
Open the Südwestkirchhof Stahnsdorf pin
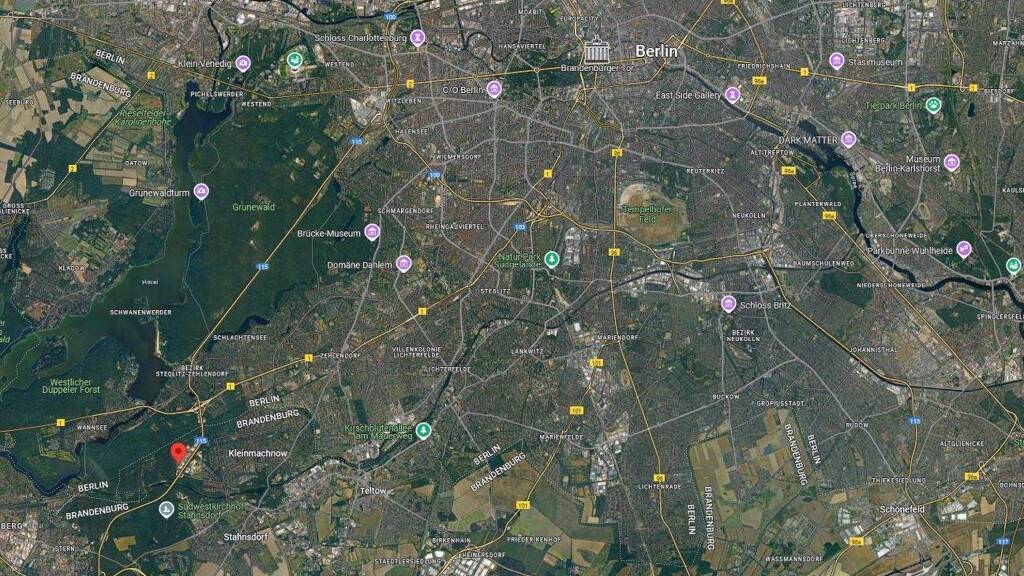[167, 510]
